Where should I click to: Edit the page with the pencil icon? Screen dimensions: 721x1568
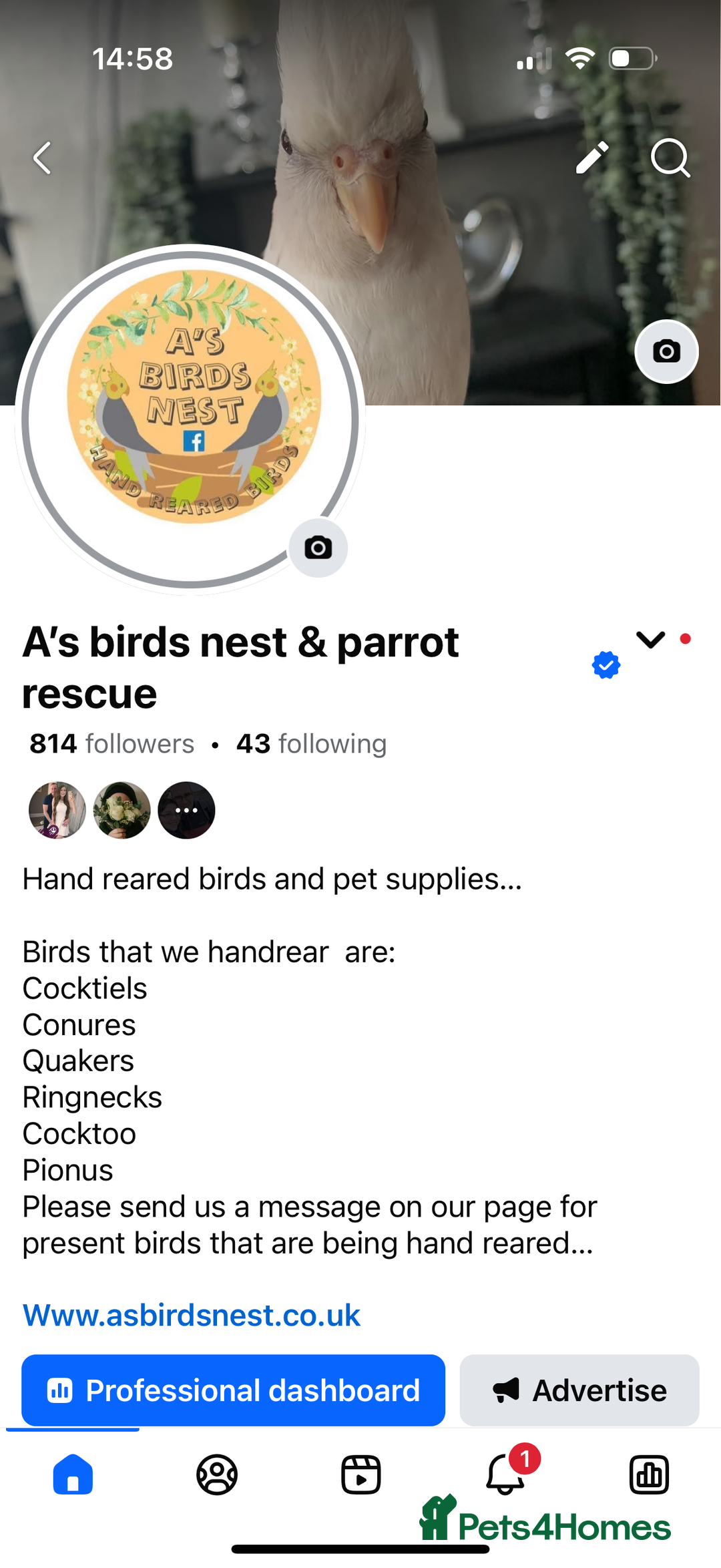click(x=591, y=158)
